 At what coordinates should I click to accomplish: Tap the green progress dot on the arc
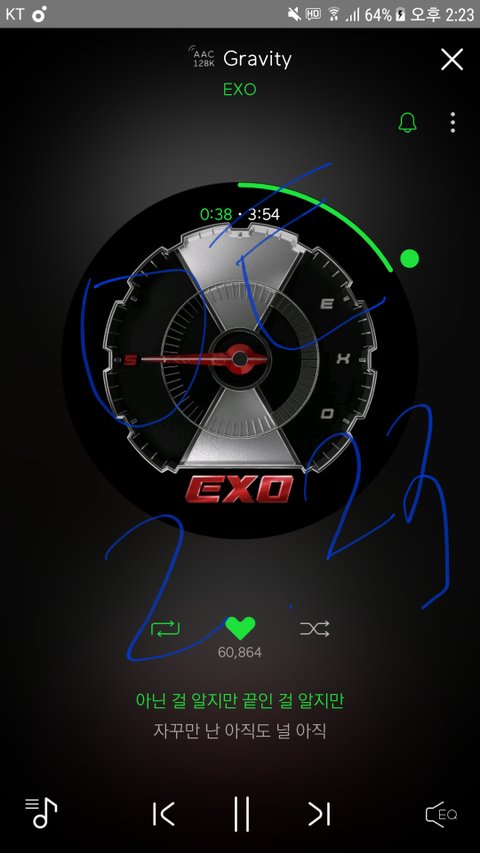[409, 258]
